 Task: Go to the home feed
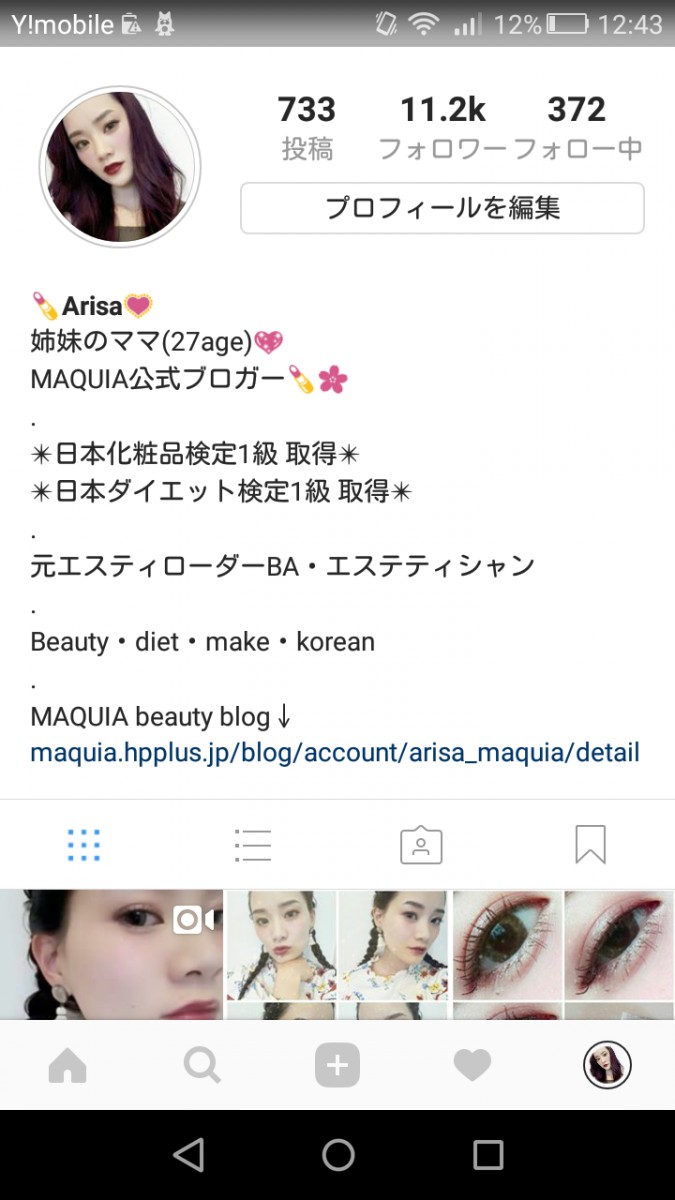click(x=68, y=1066)
